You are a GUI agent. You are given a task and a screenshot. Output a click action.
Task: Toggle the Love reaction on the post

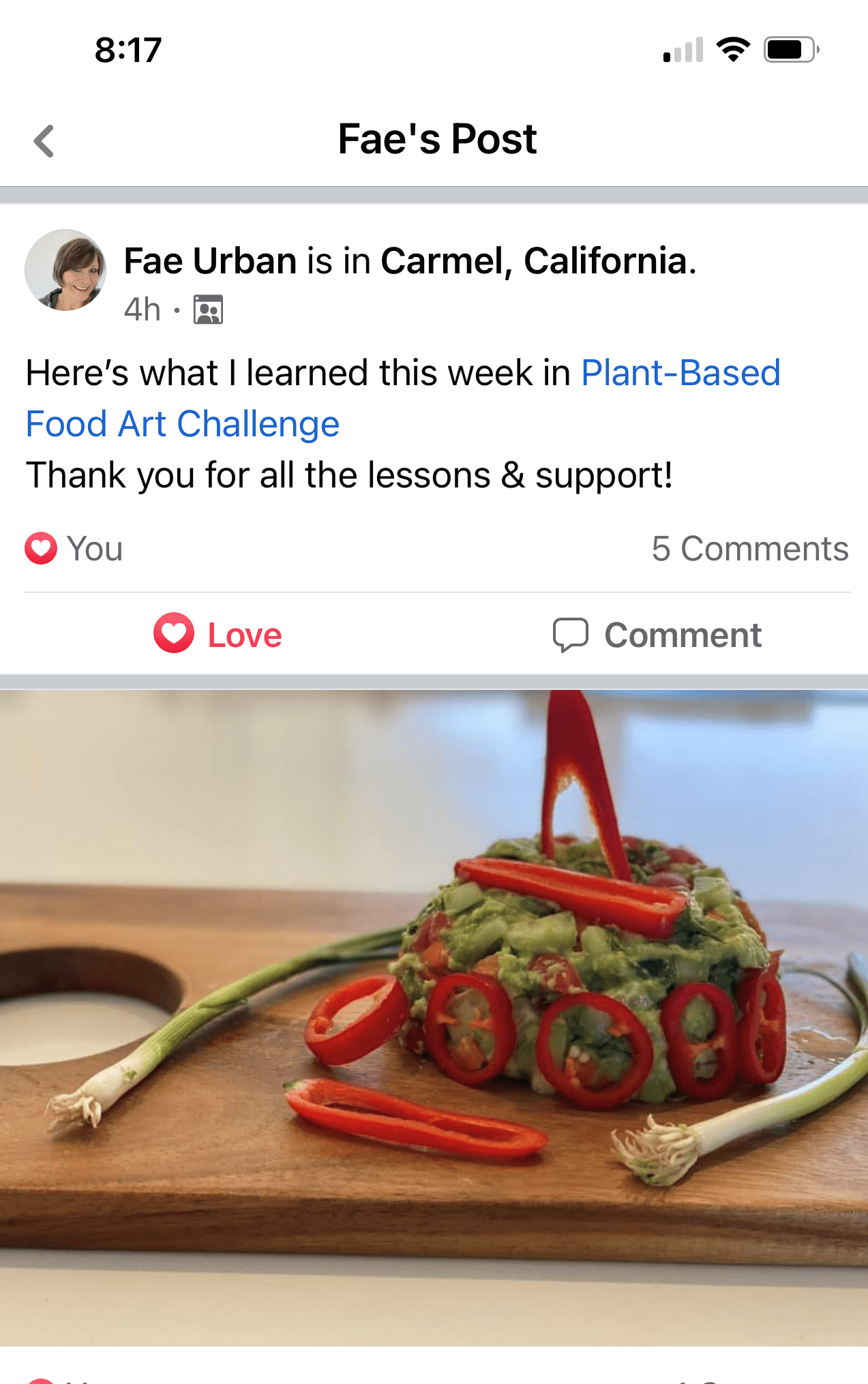click(218, 634)
